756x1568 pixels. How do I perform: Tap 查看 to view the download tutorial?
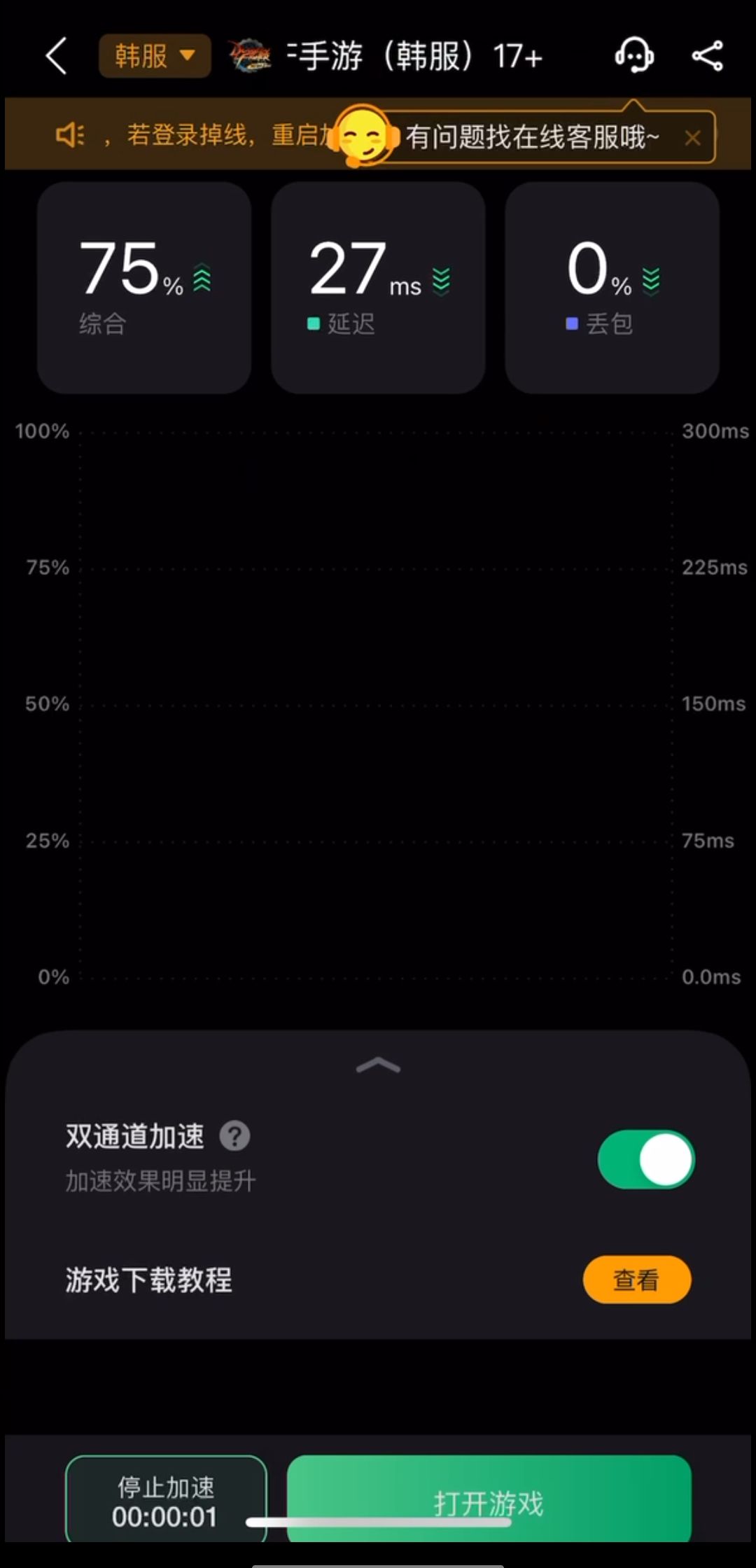tap(636, 1280)
